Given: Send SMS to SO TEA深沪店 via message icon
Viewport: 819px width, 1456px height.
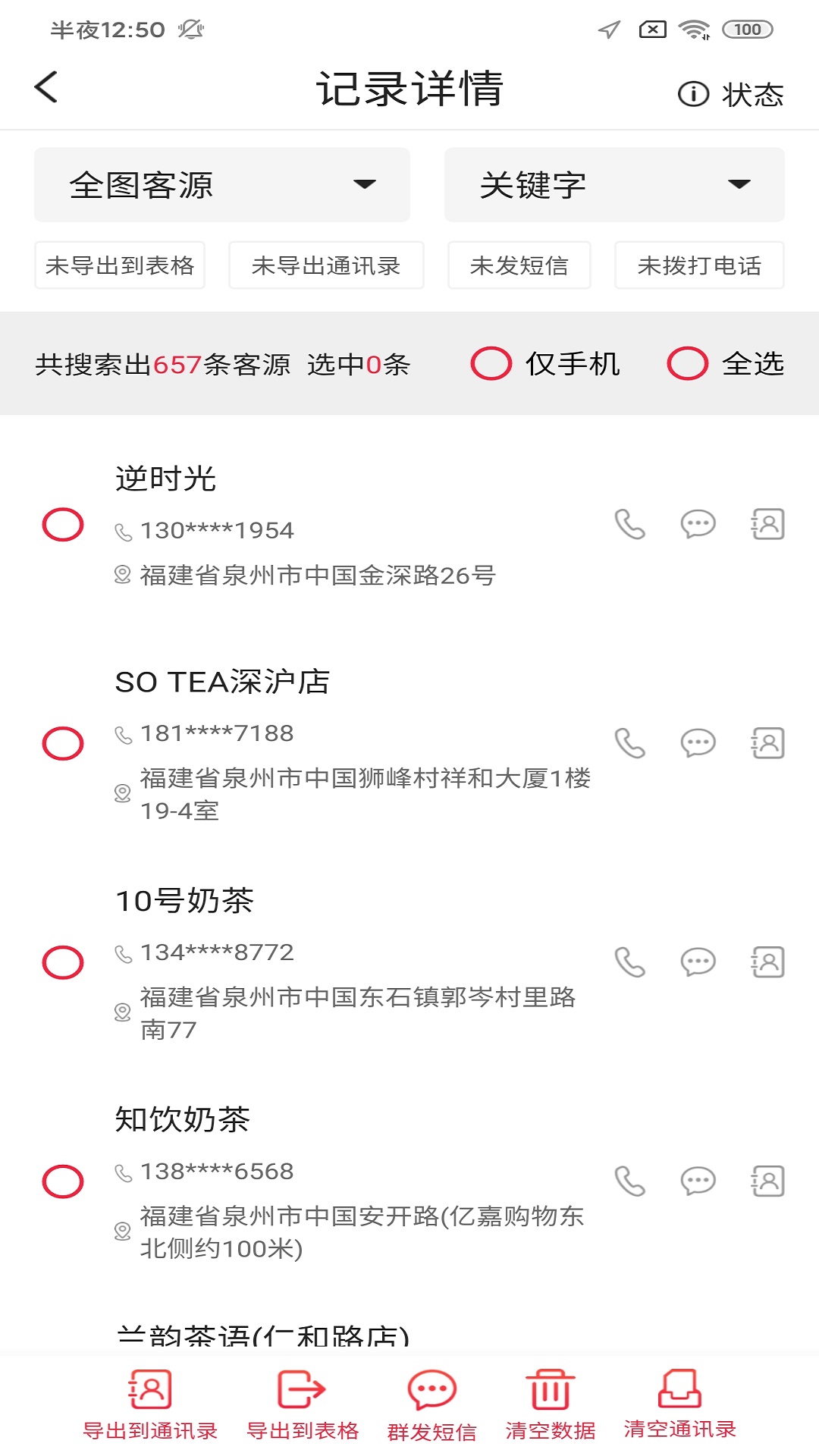Looking at the screenshot, I should tap(697, 743).
